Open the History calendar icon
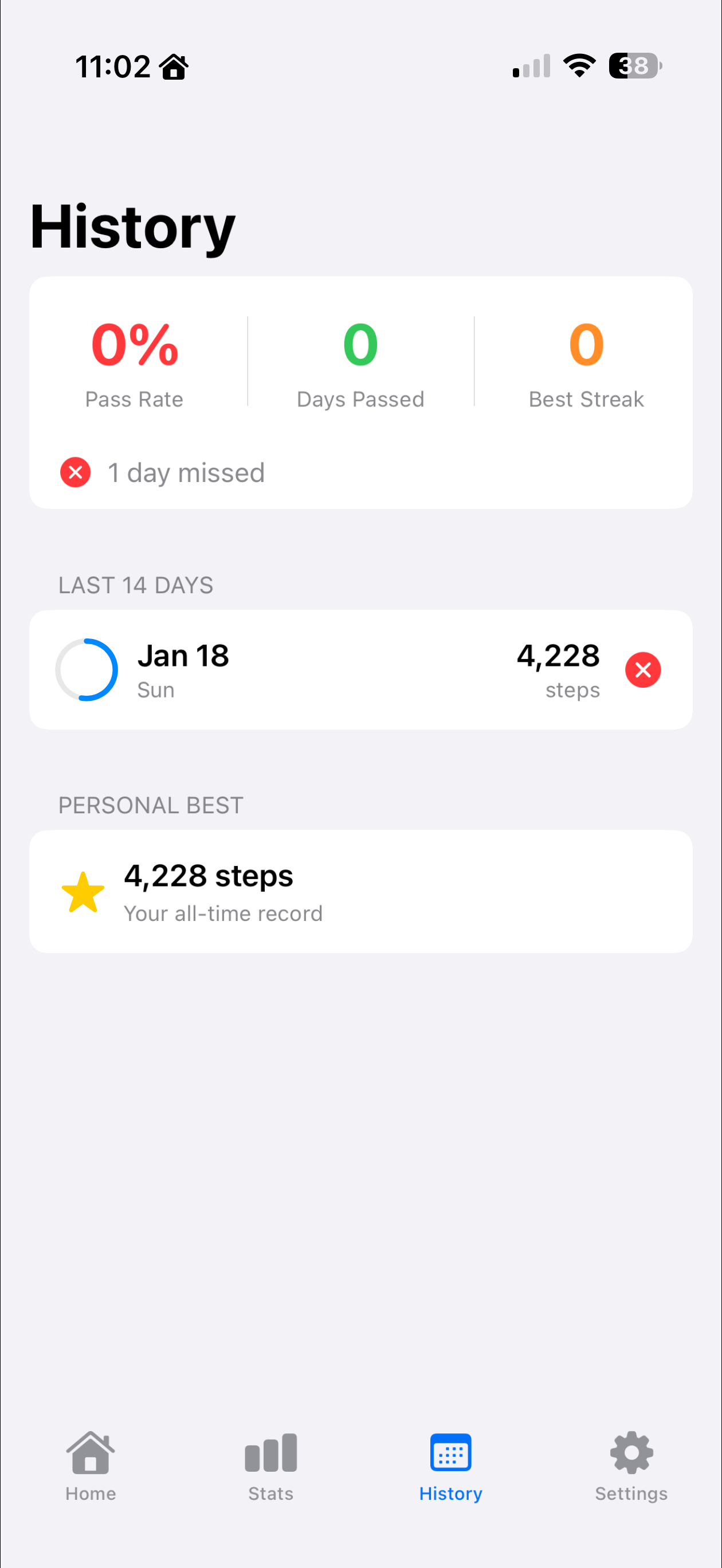The height and width of the screenshot is (1568, 722). (450, 1455)
